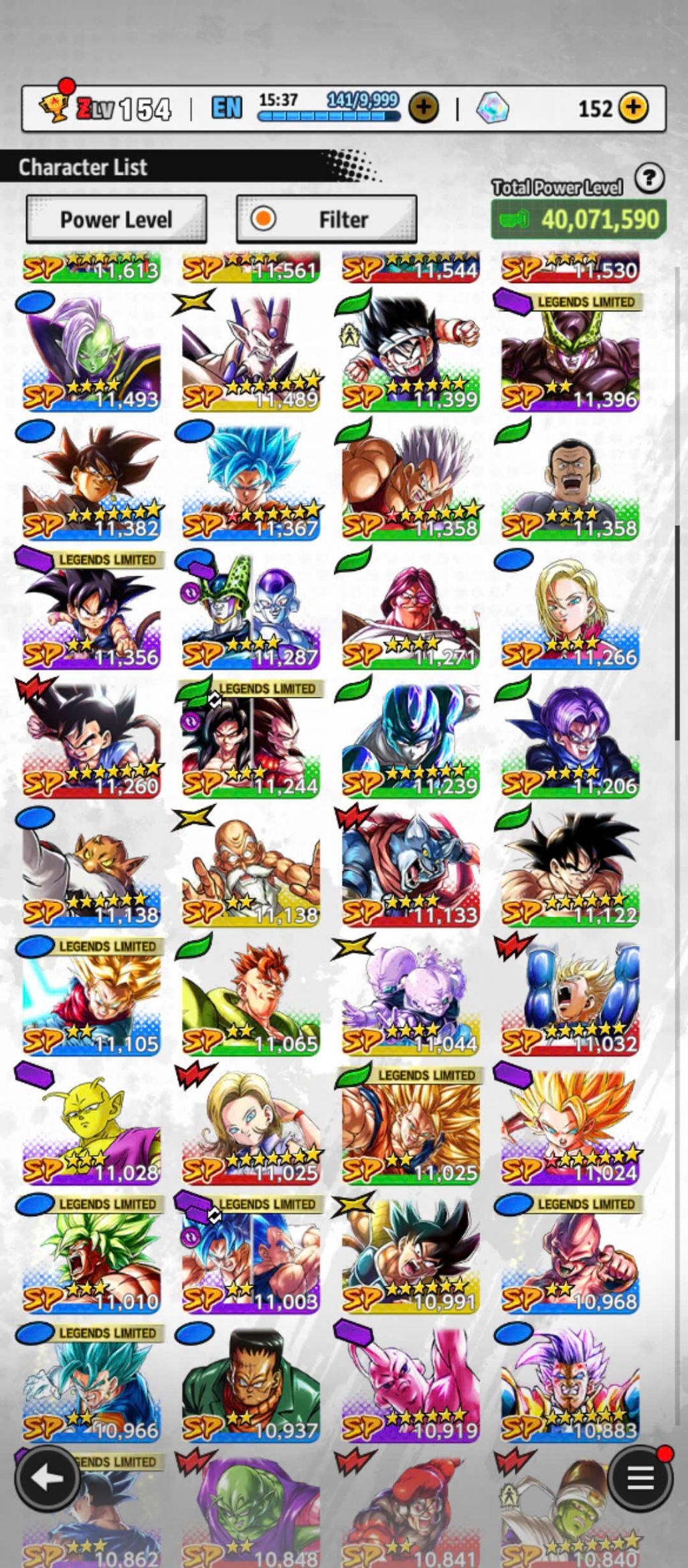Open the character Filter button
Screen dimensions: 688x1568
327,220
